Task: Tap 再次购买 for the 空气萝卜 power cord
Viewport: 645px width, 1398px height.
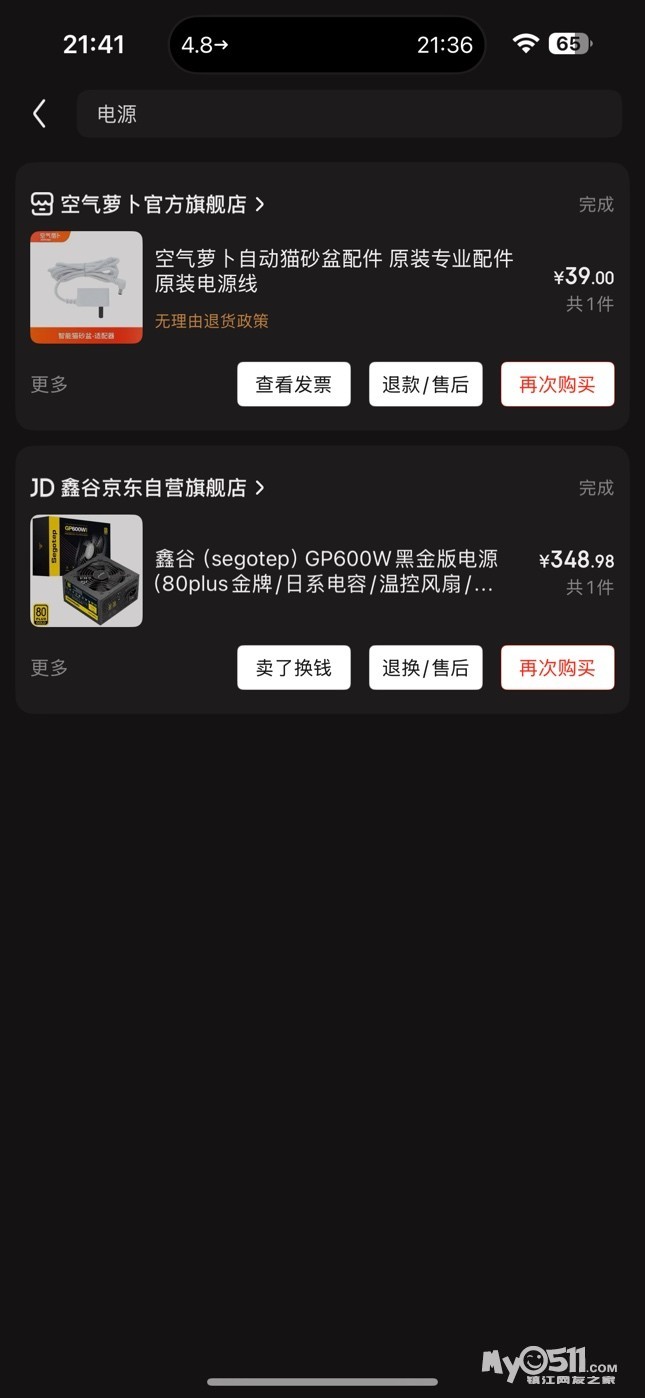Action: (557, 384)
